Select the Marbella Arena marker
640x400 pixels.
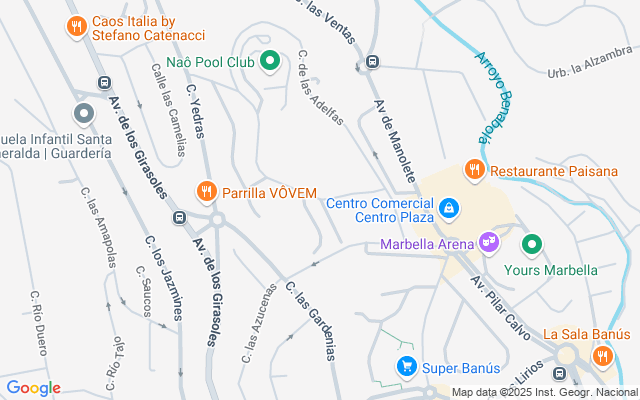click(488, 242)
